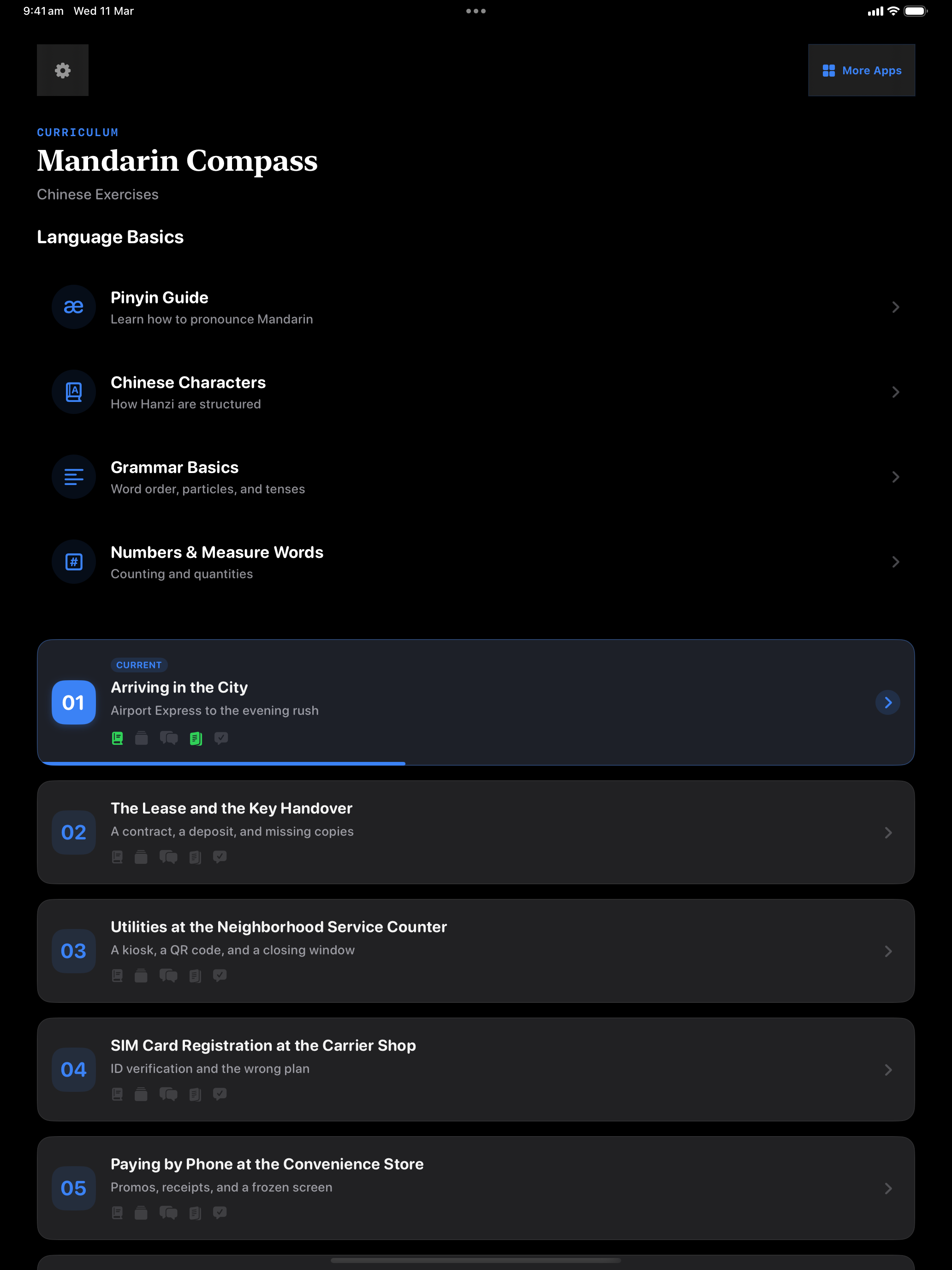
Task: Open the settings gear icon
Action: [x=62, y=70]
